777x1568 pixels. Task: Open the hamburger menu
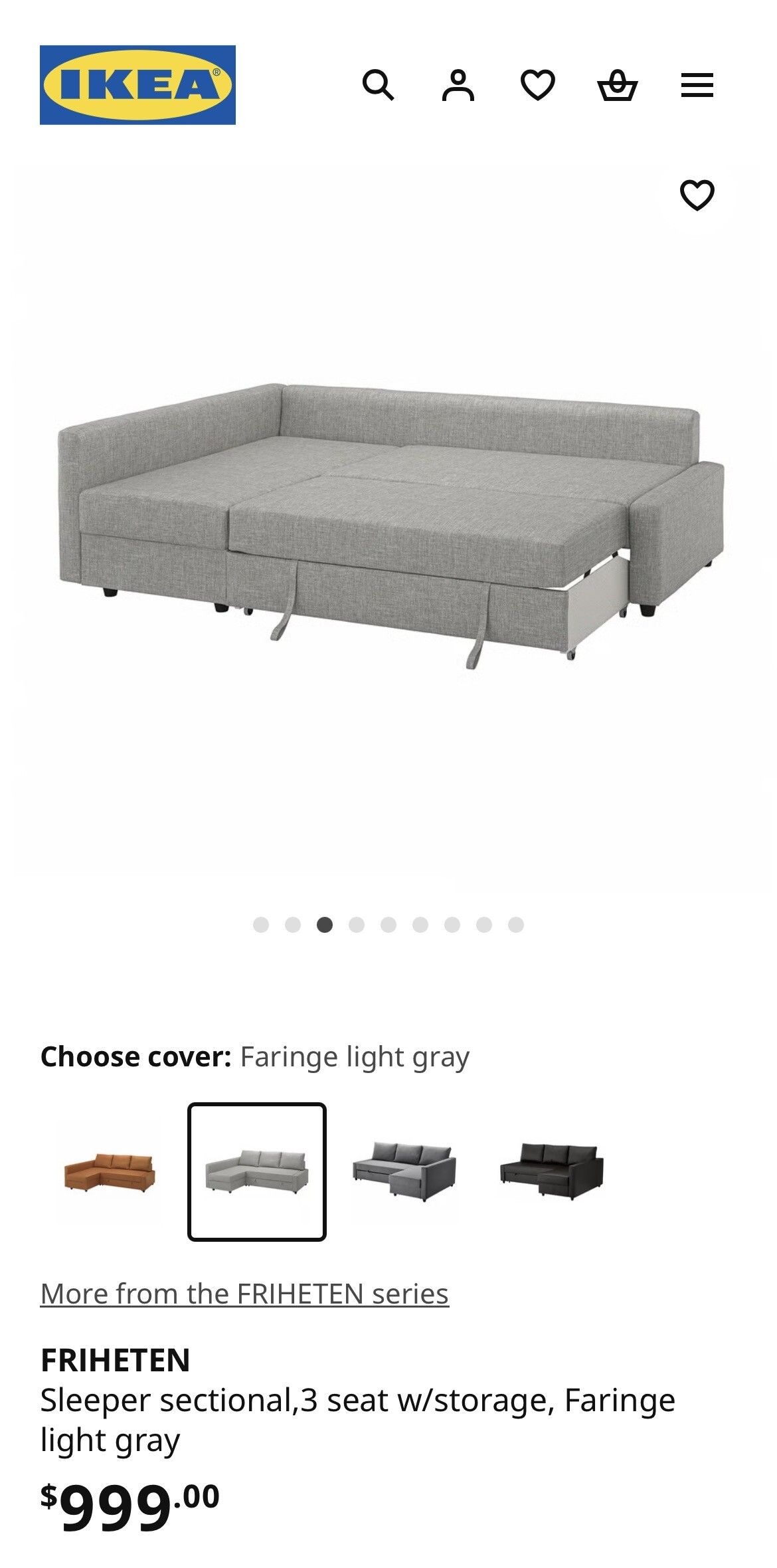697,85
